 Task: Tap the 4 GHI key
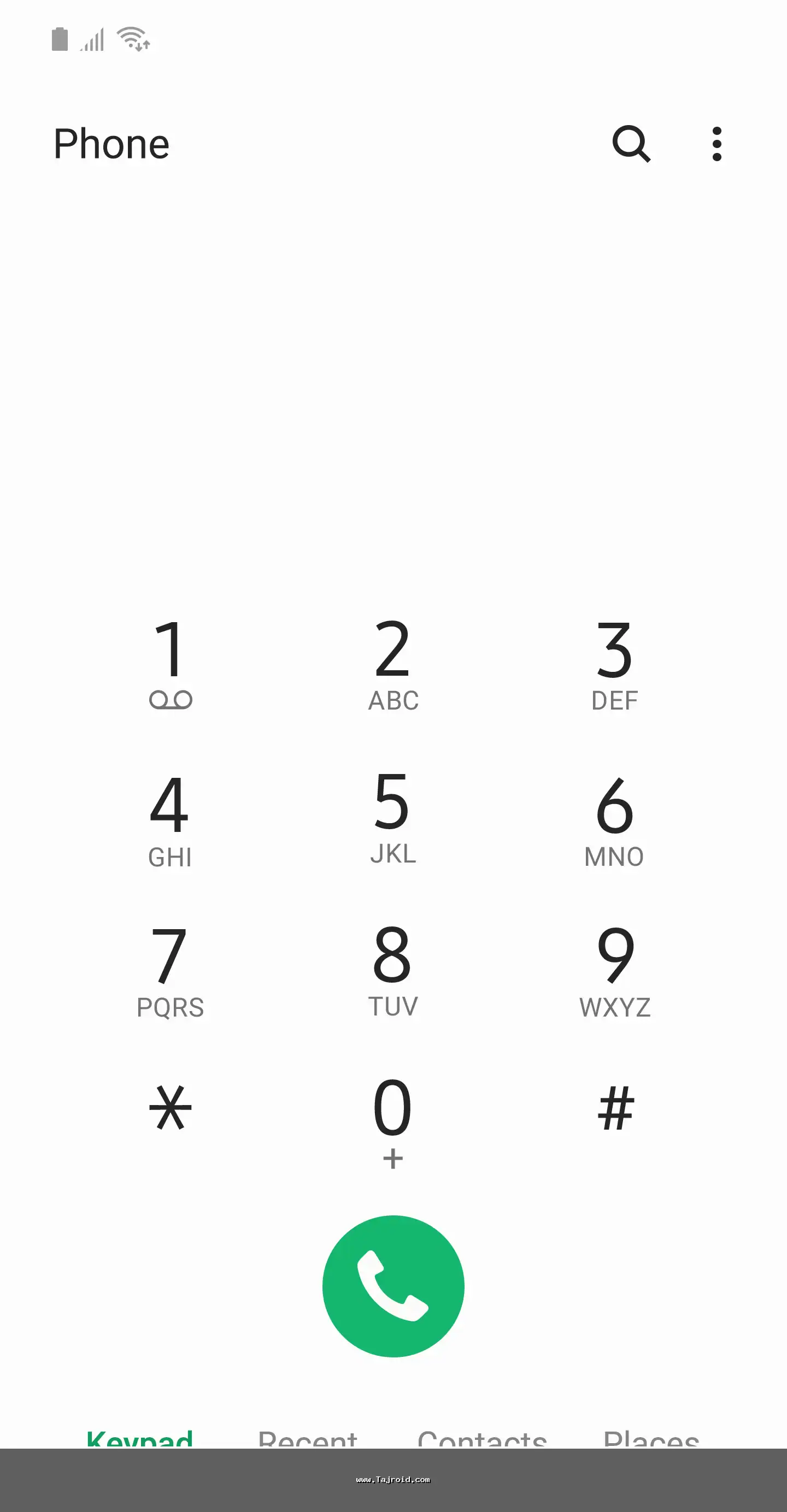(171, 819)
